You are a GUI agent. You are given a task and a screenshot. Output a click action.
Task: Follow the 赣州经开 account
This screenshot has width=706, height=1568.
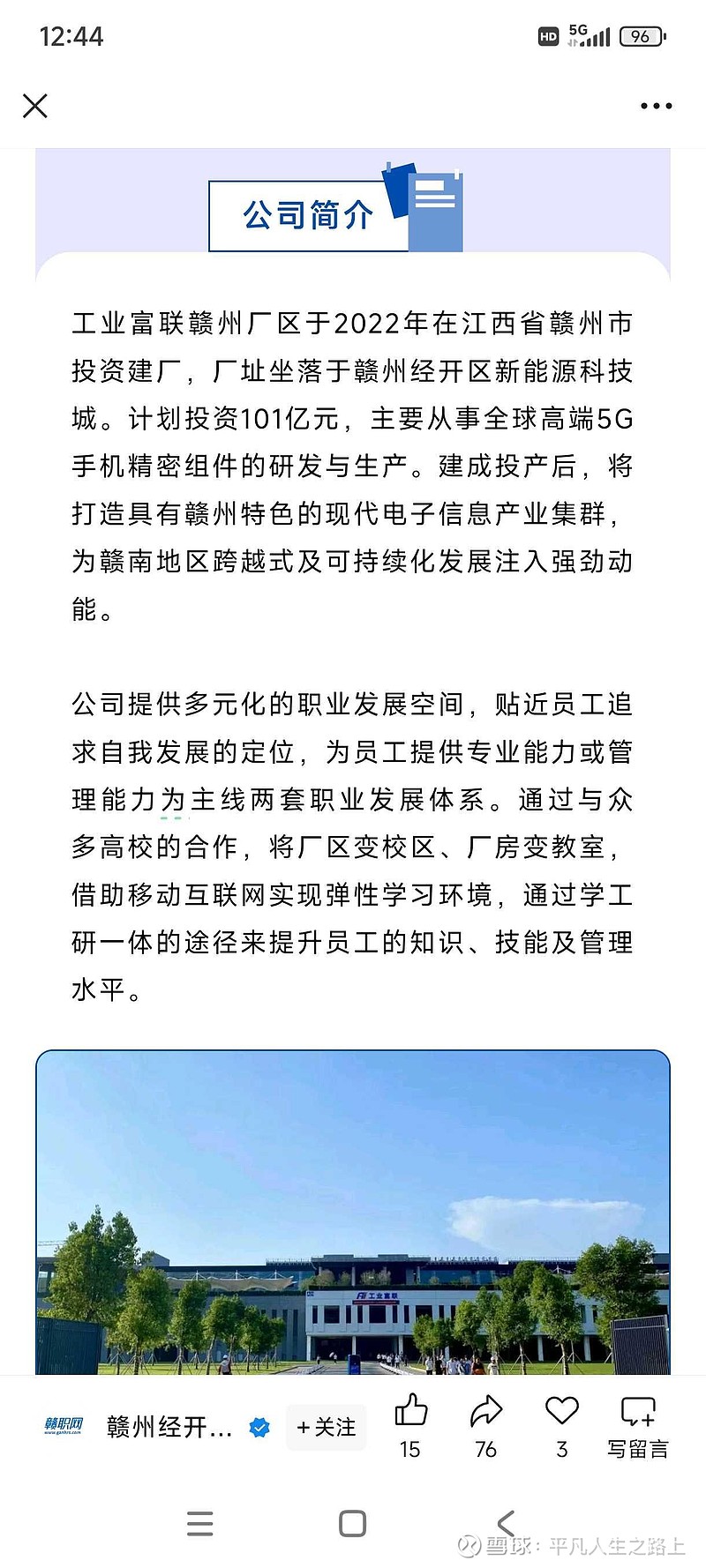pos(327,1427)
